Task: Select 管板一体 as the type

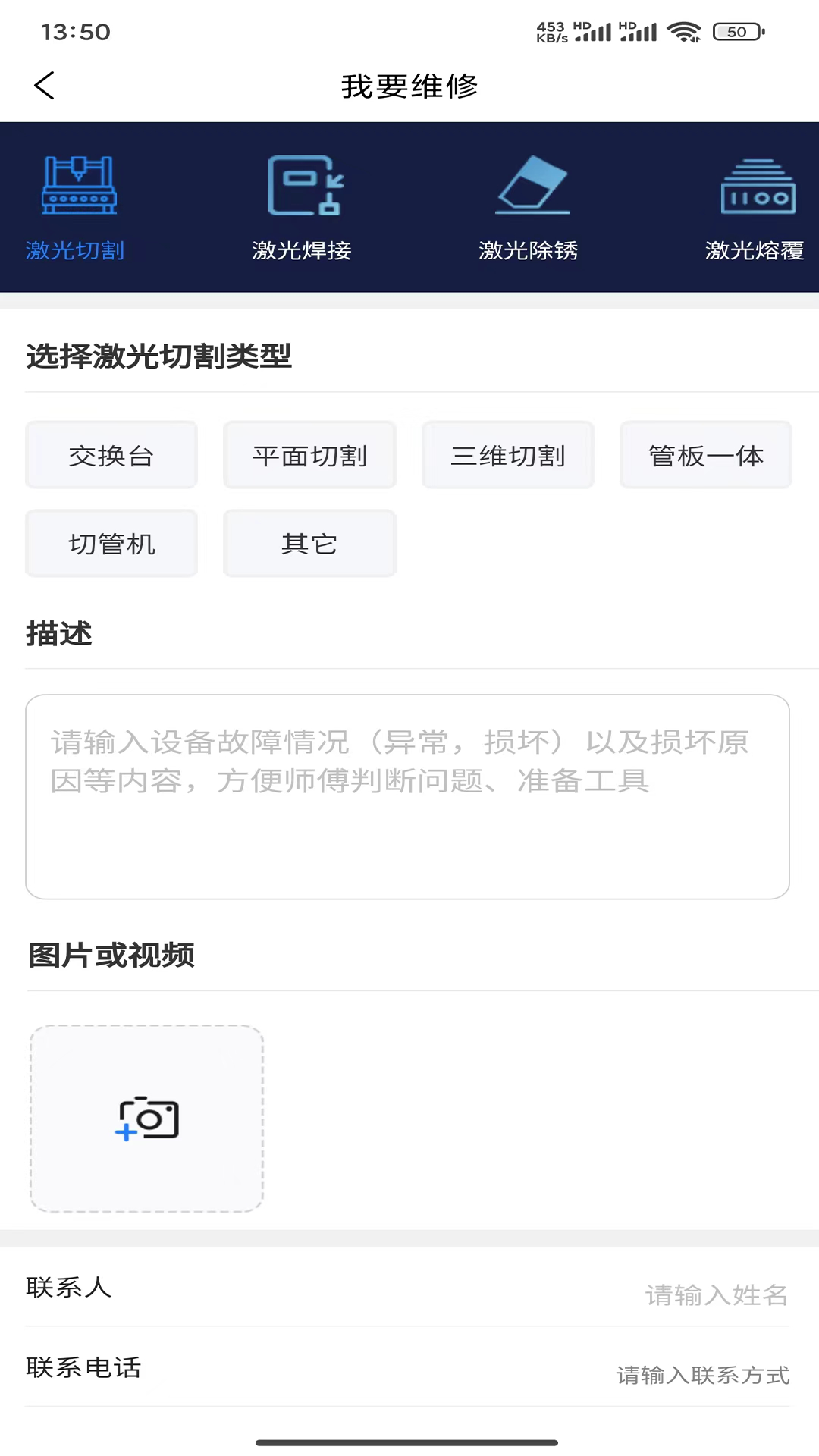Action: [x=706, y=456]
